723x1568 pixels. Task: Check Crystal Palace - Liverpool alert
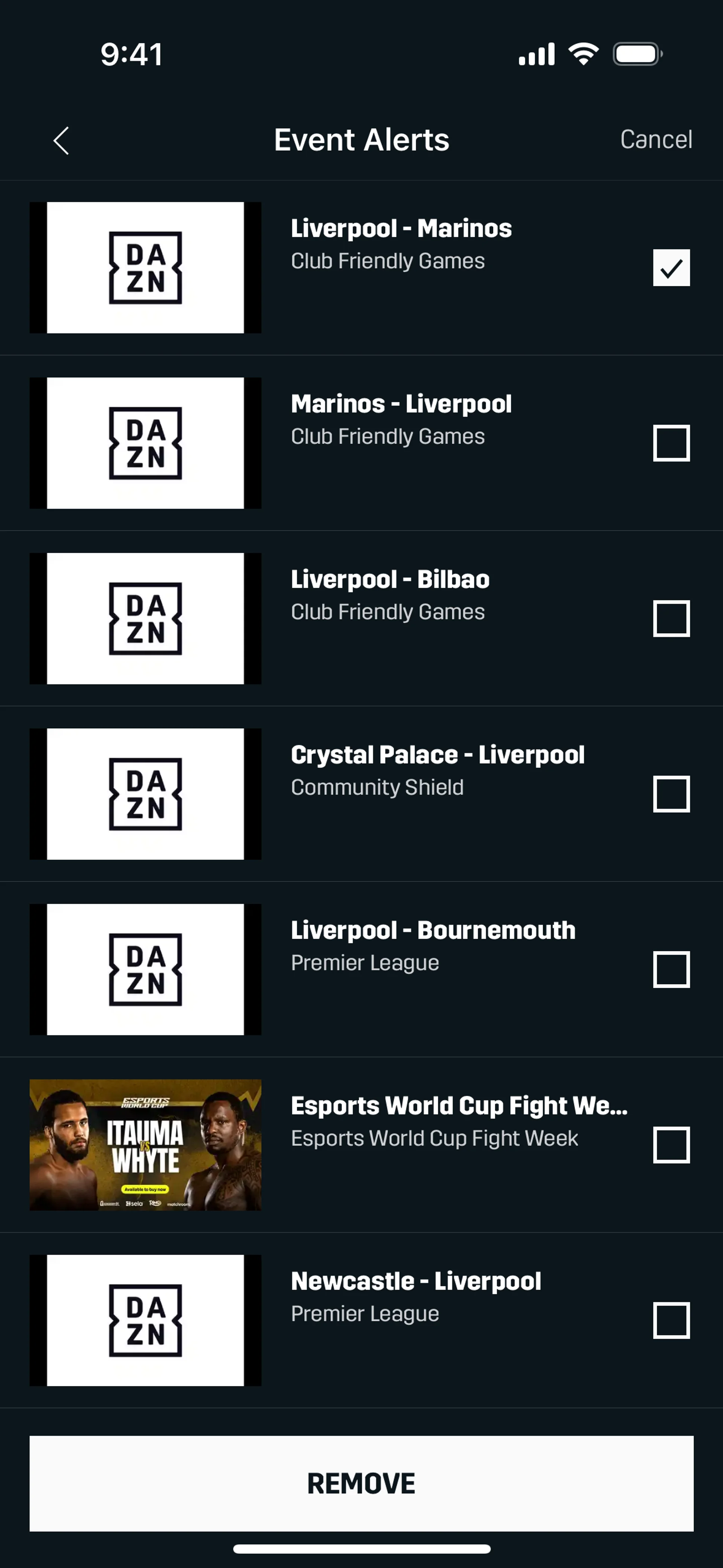coord(671,794)
